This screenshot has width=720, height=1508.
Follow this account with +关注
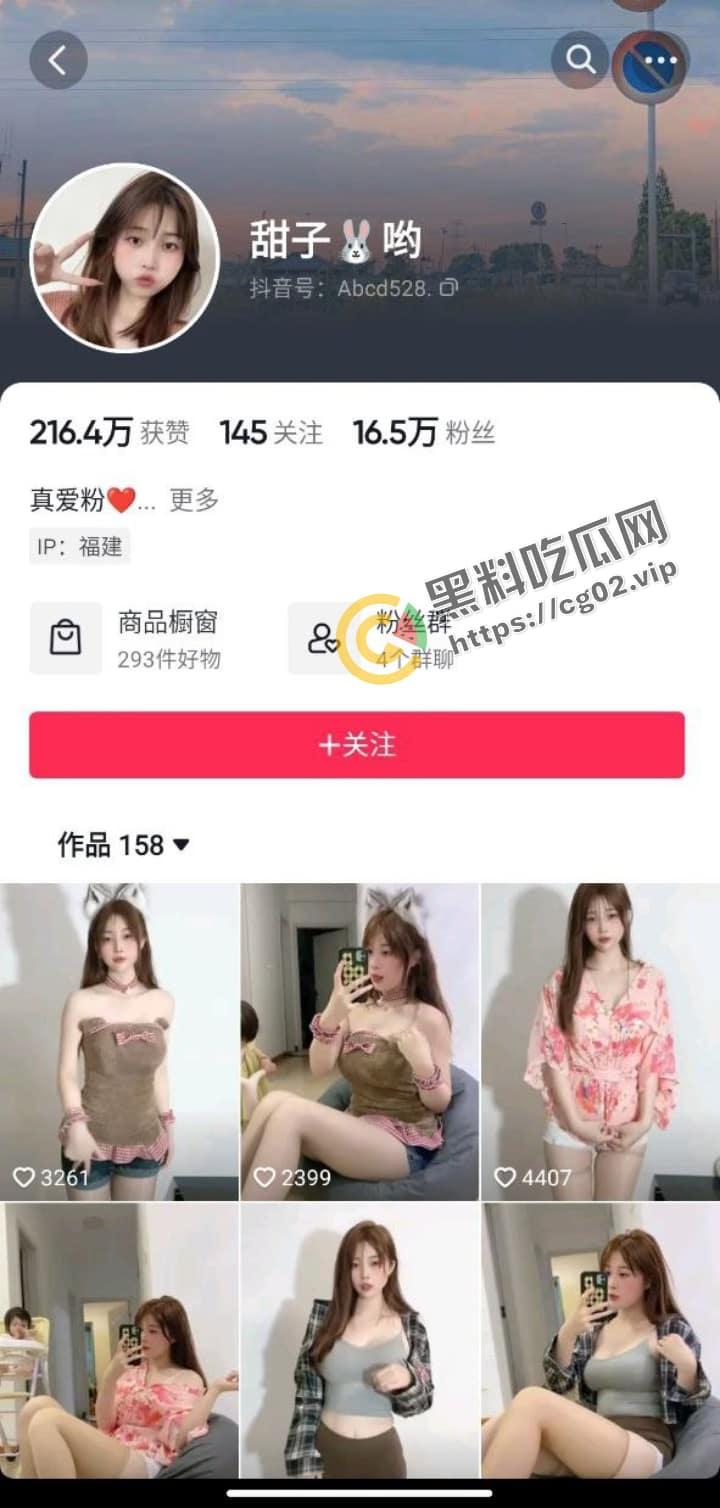tap(357, 745)
